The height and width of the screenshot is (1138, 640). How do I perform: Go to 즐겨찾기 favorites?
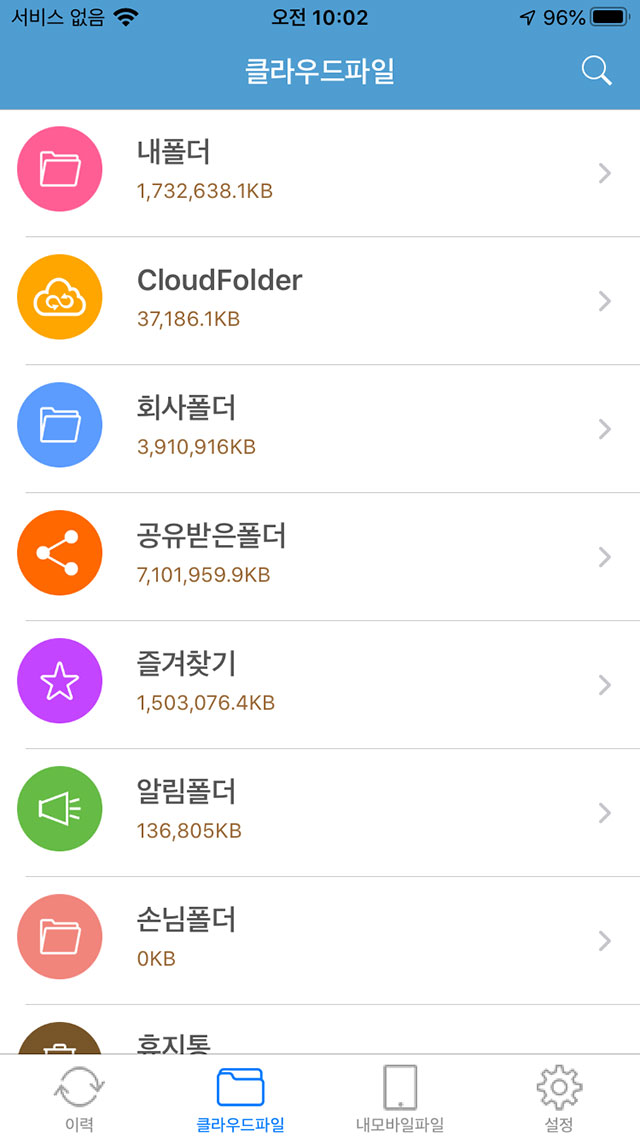[320, 684]
